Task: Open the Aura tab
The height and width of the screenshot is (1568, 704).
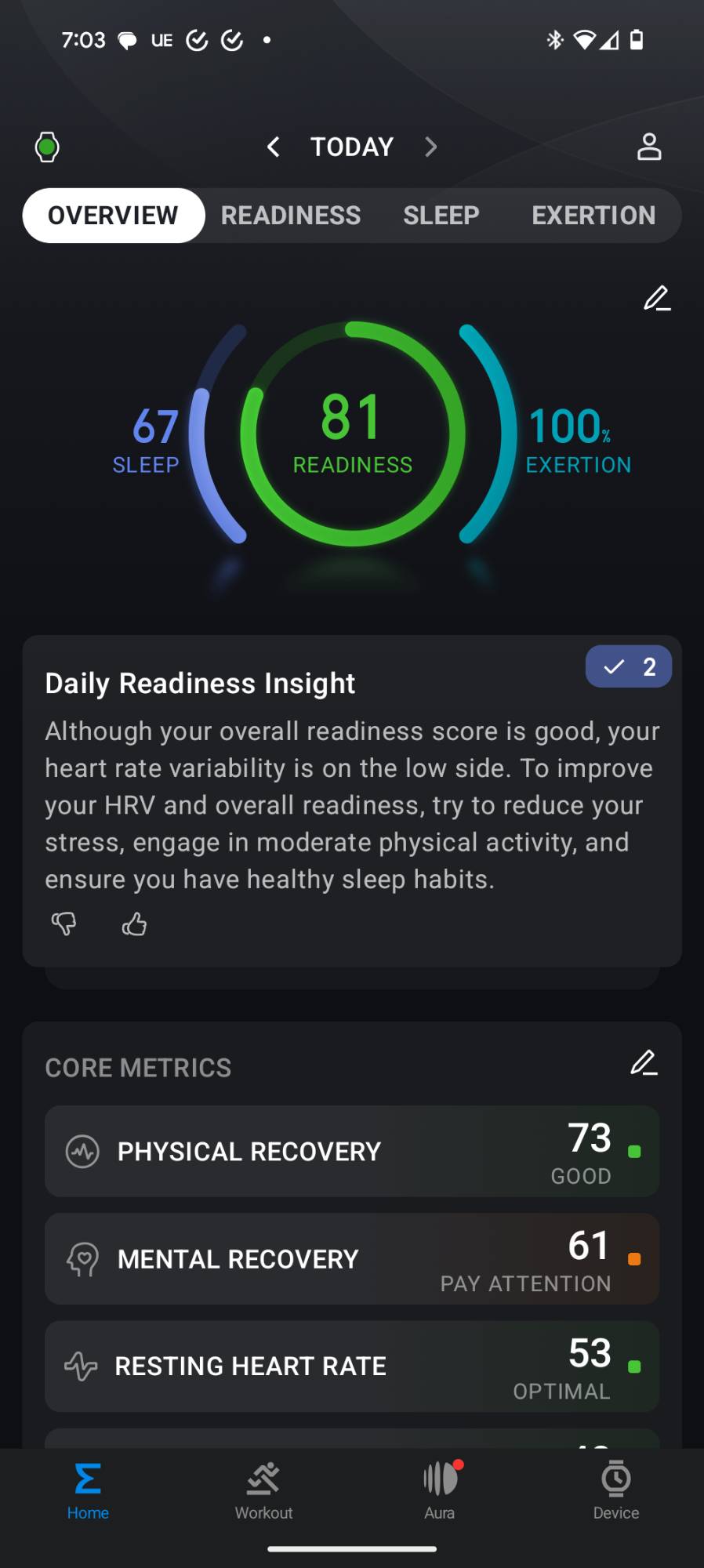Action: coord(440,1491)
